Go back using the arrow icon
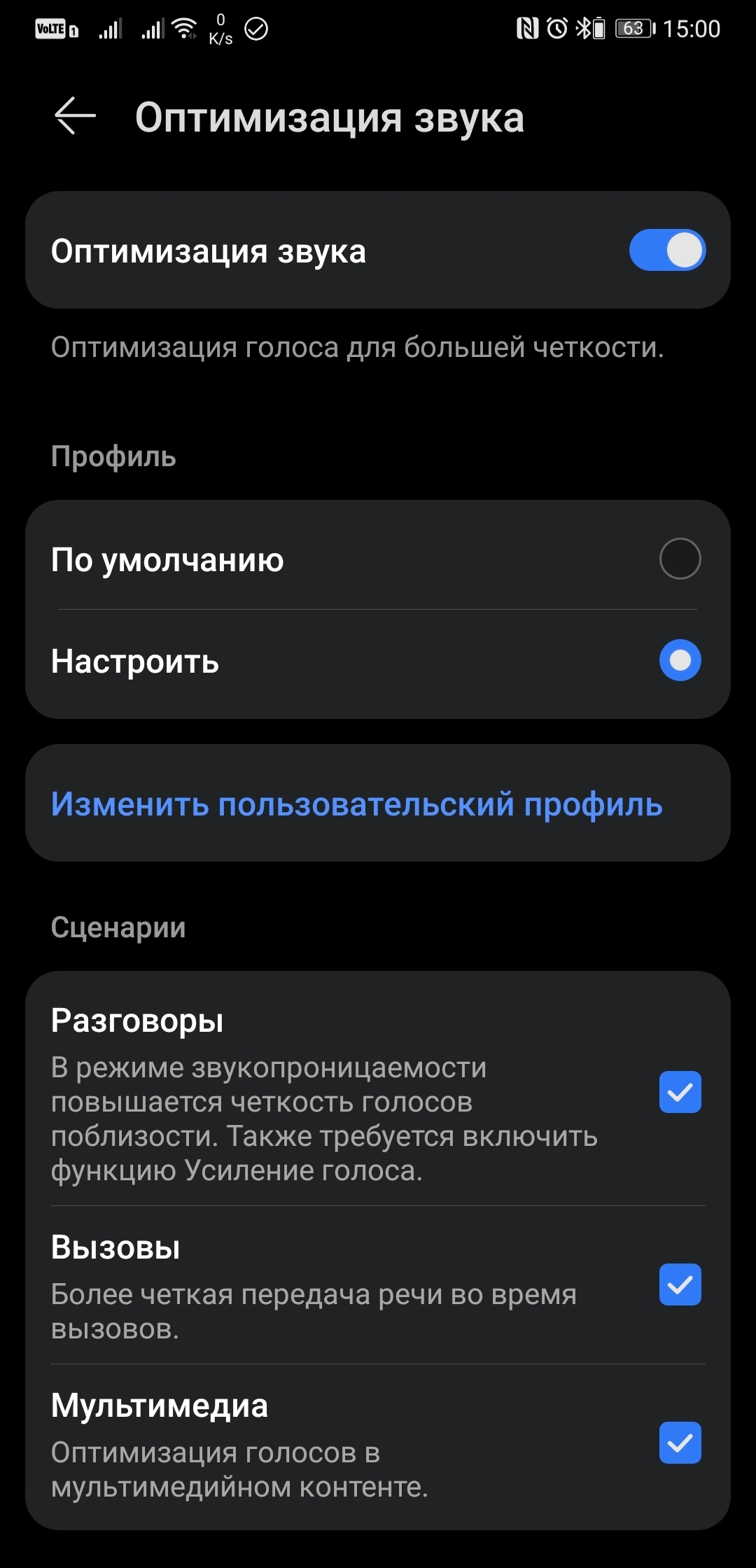756x1568 pixels. pyautogui.click(x=75, y=115)
